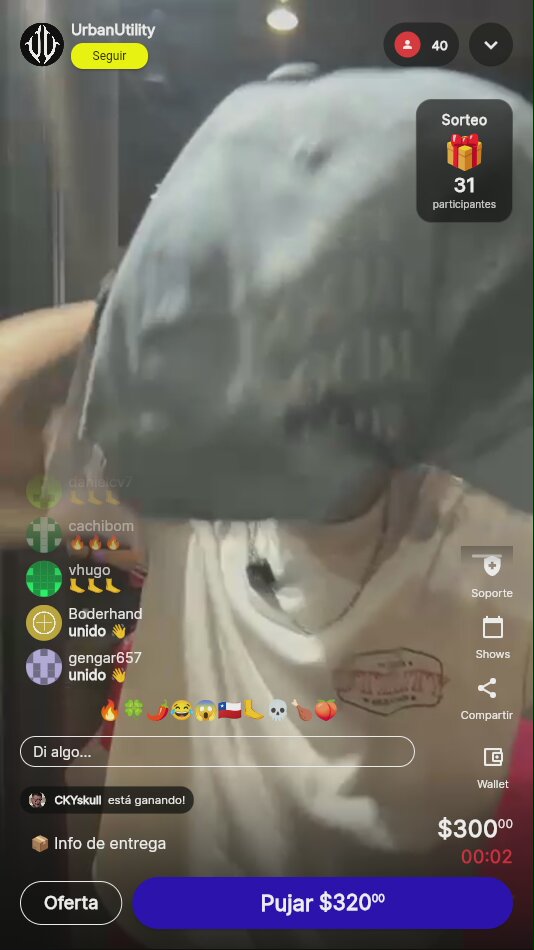Open the UrbanUtility profile avatar
Image resolution: width=534 pixels, height=950 pixels.
pos(42,44)
